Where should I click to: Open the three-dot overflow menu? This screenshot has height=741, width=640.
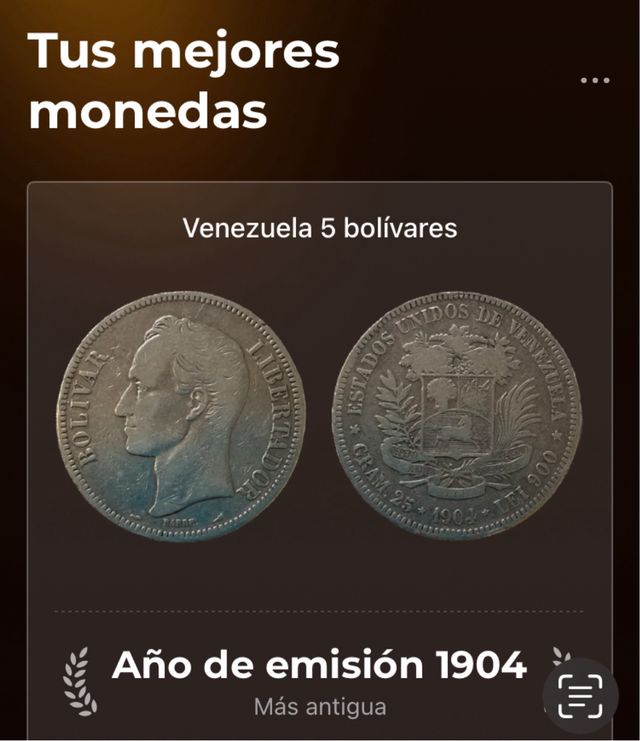click(594, 80)
